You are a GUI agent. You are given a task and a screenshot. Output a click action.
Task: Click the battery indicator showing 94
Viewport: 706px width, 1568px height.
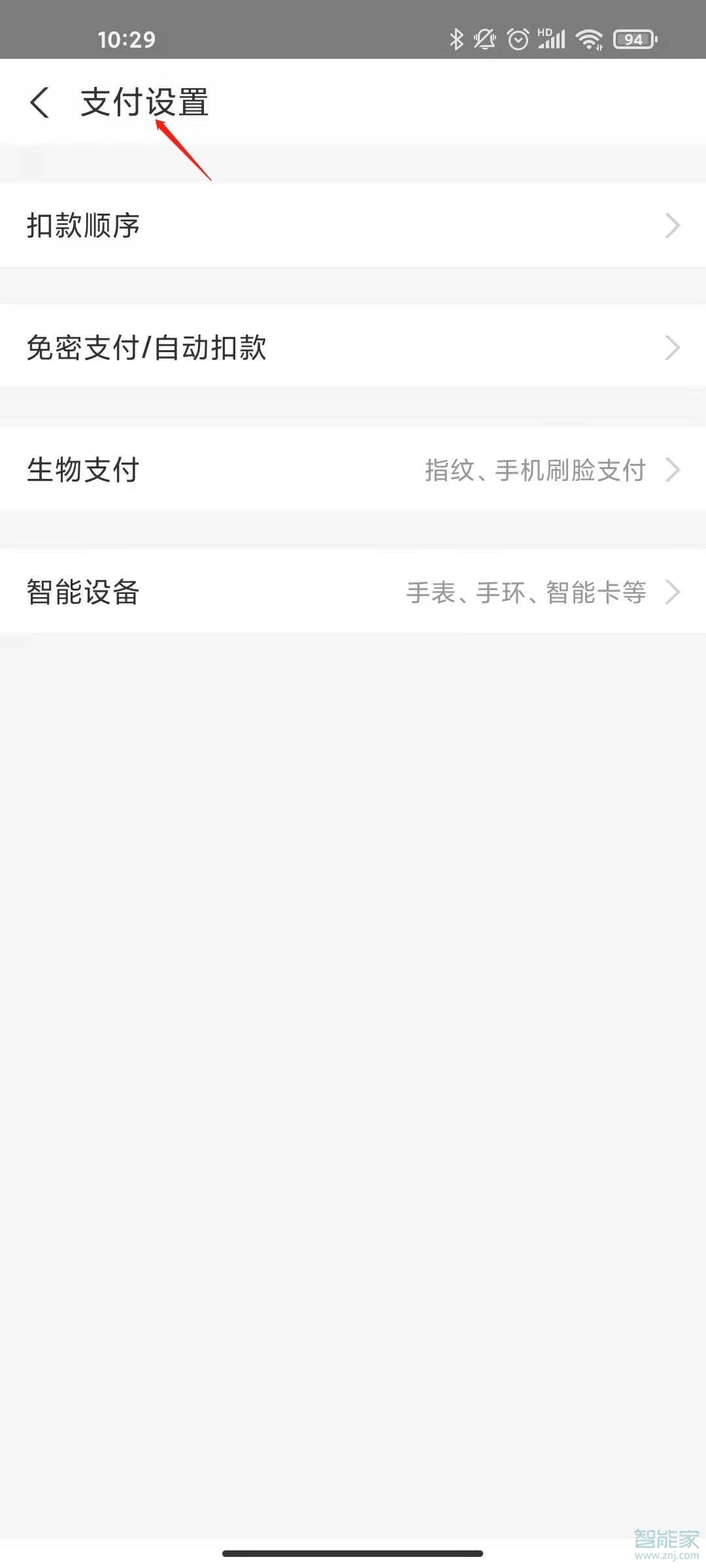(x=631, y=39)
